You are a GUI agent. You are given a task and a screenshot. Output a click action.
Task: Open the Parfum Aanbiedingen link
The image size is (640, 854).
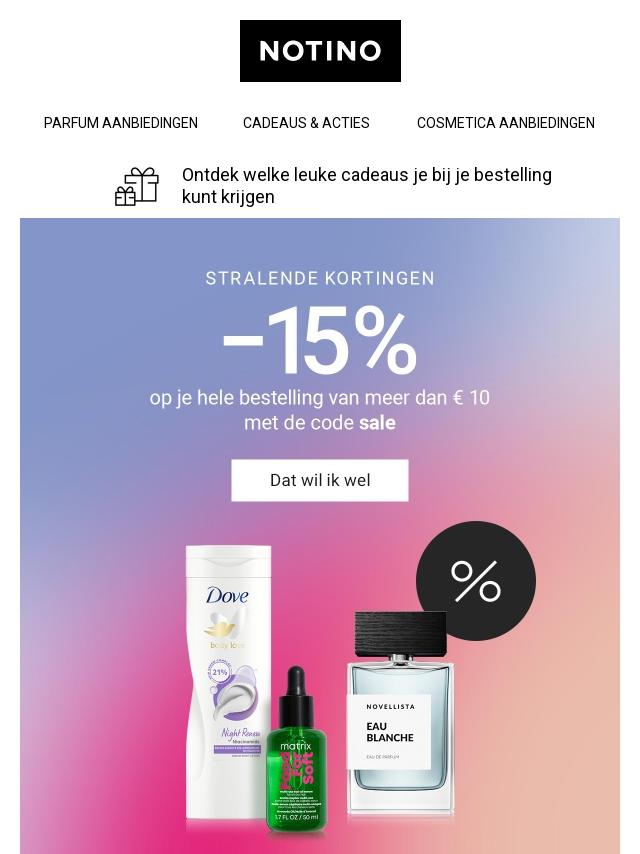(121, 123)
